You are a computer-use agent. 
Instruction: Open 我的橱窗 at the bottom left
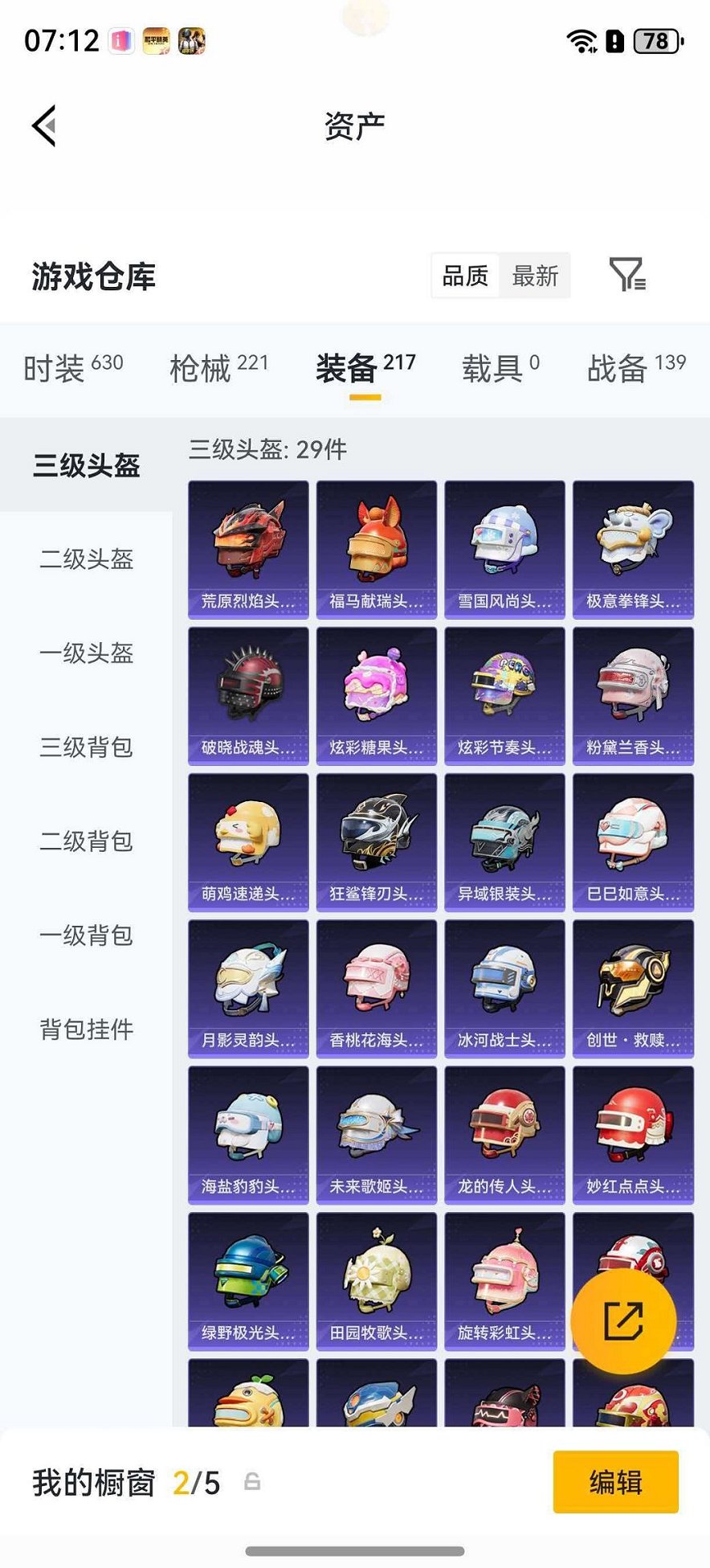click(92, 1482)
